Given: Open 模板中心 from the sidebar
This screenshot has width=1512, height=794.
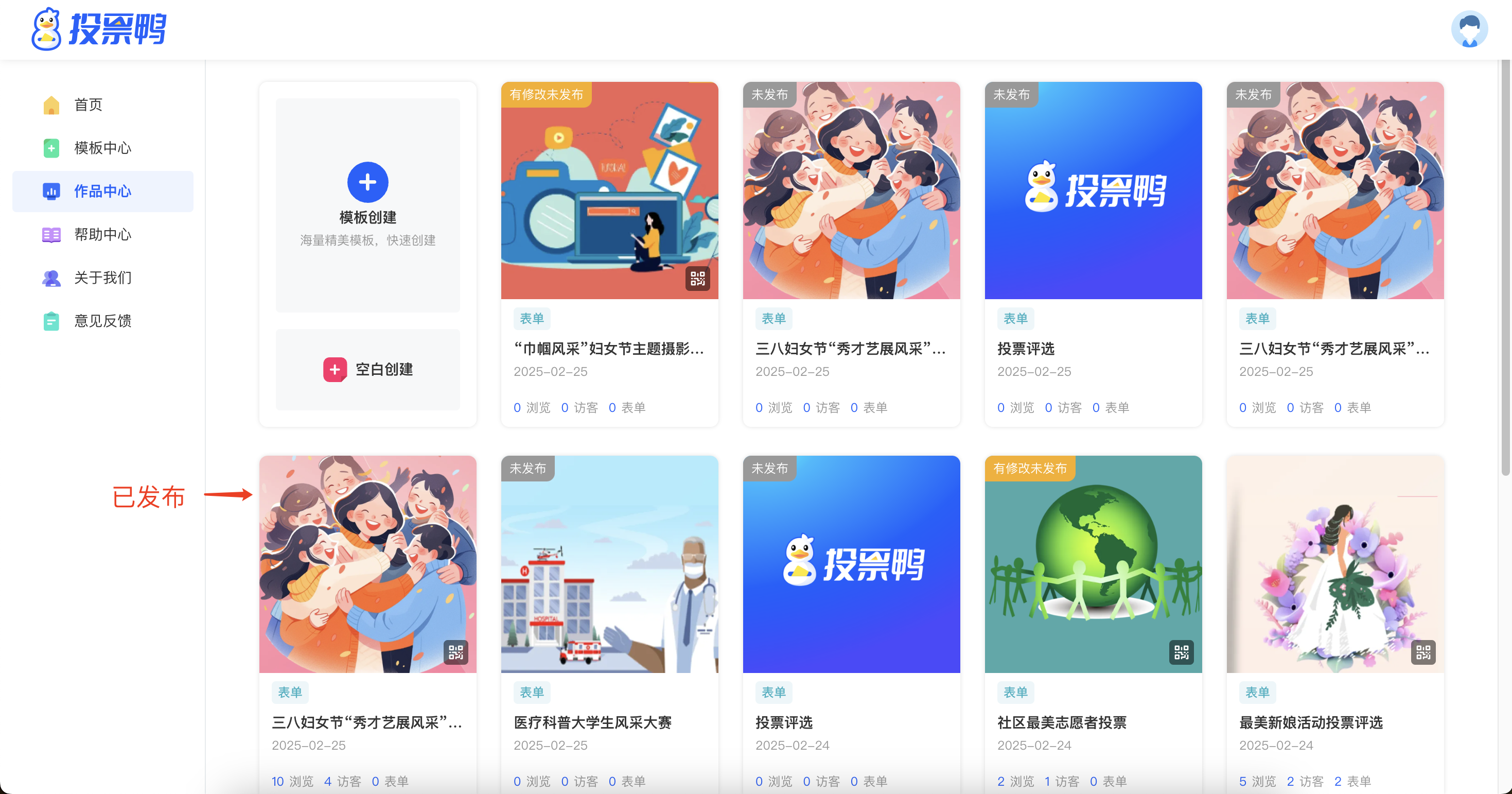Looking at the screenshot, I should pos(102,148).
